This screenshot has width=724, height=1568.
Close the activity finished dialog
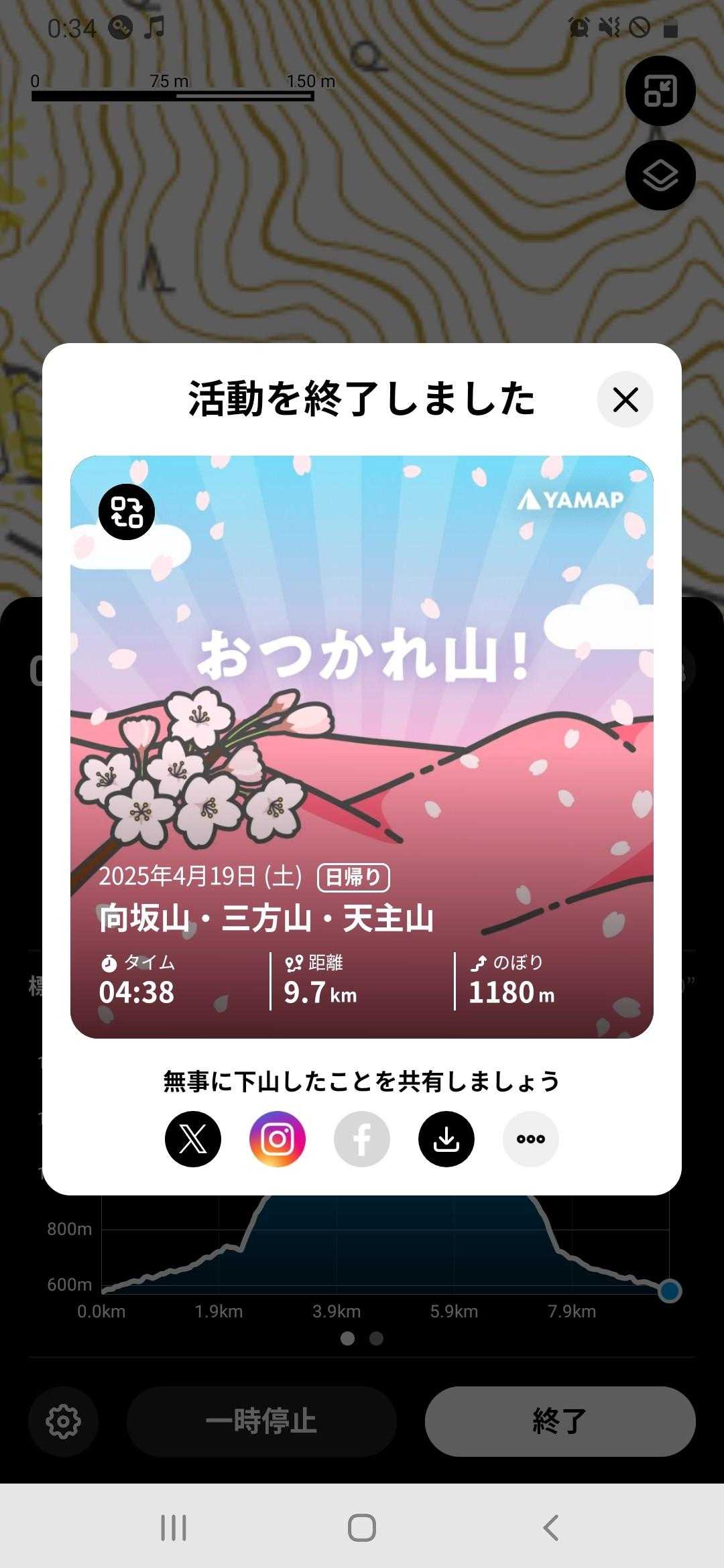(625, 400)
